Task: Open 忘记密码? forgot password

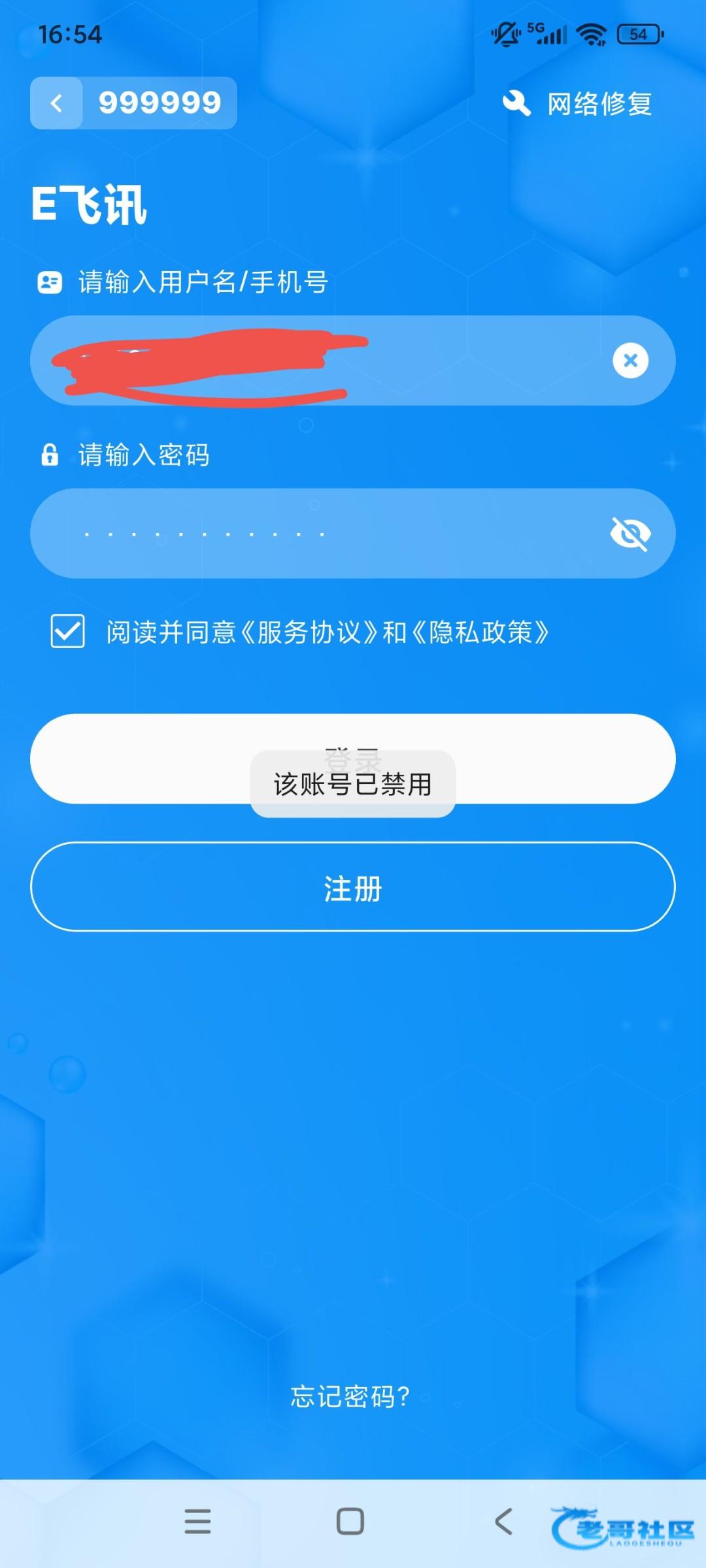Action: [x=350, y=1396]
